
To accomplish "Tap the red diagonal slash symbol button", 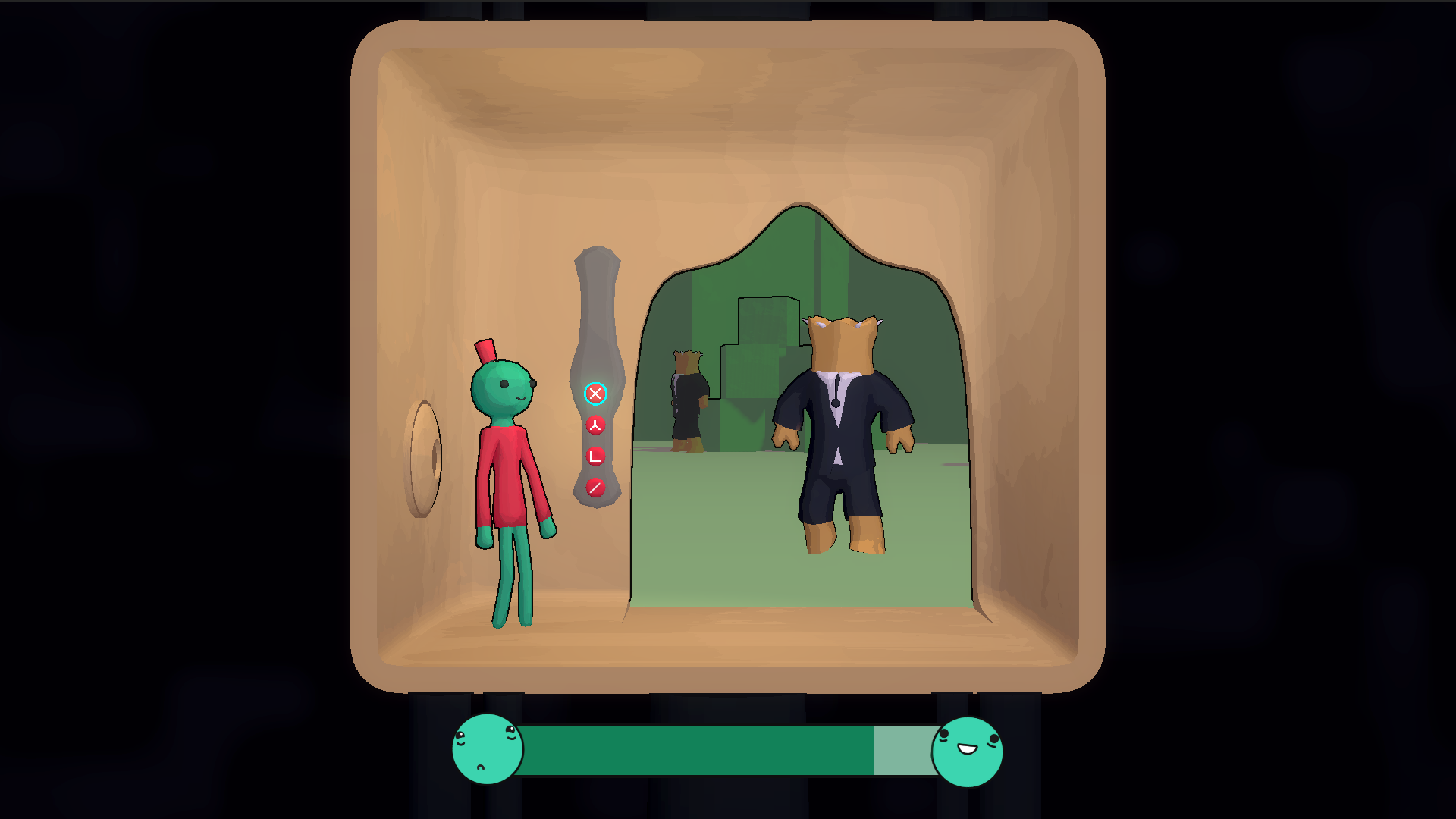I will click(595, 488).
